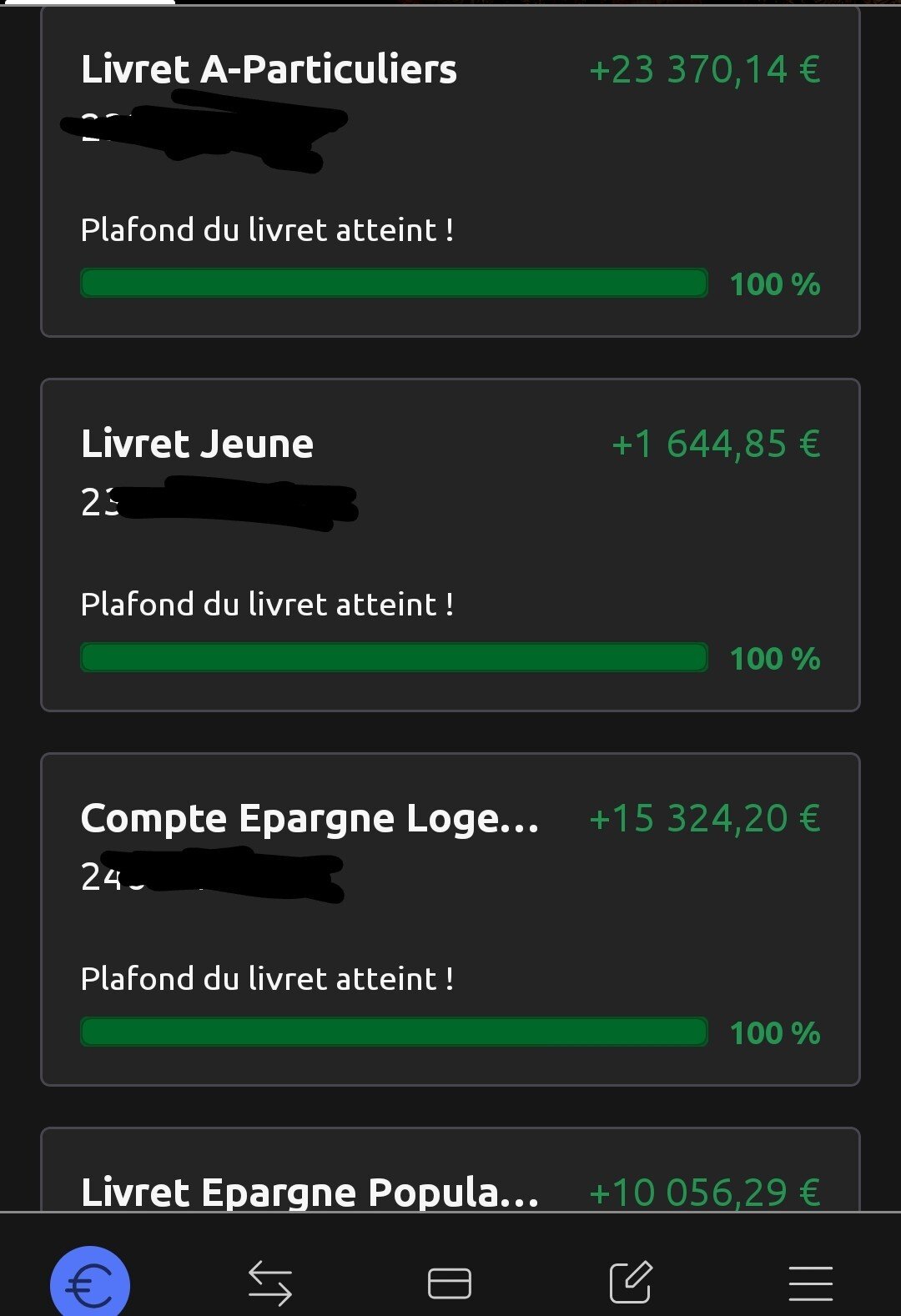This screenshot has height=1316, width=901.
Task: Open the hamburger menu tab
Action: click(x=810, y=1283)
